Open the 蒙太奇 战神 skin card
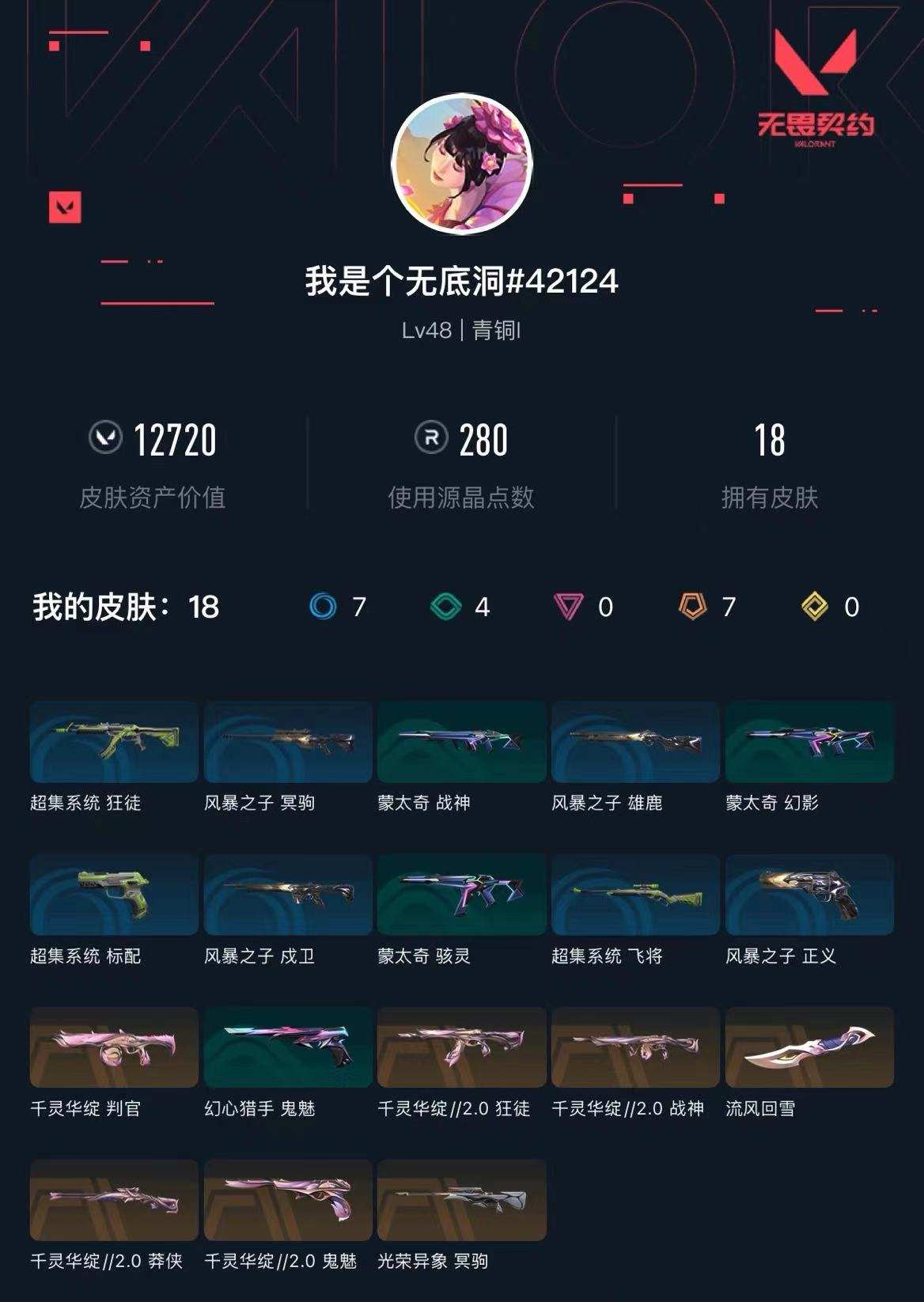 pos(462,742)
